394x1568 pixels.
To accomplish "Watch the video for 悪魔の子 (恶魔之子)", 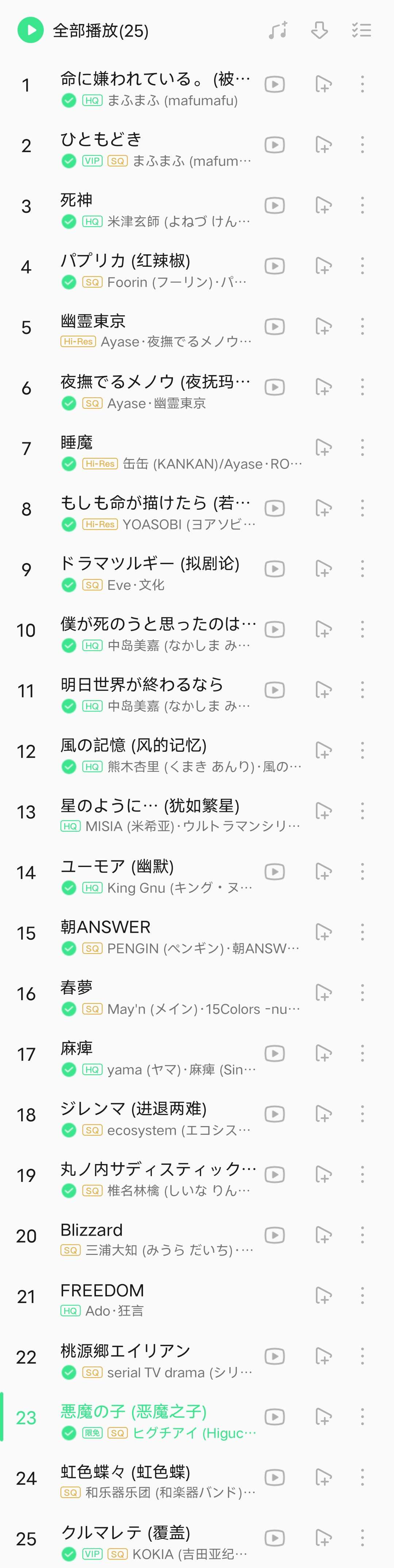I will [x=275, y=1417].
